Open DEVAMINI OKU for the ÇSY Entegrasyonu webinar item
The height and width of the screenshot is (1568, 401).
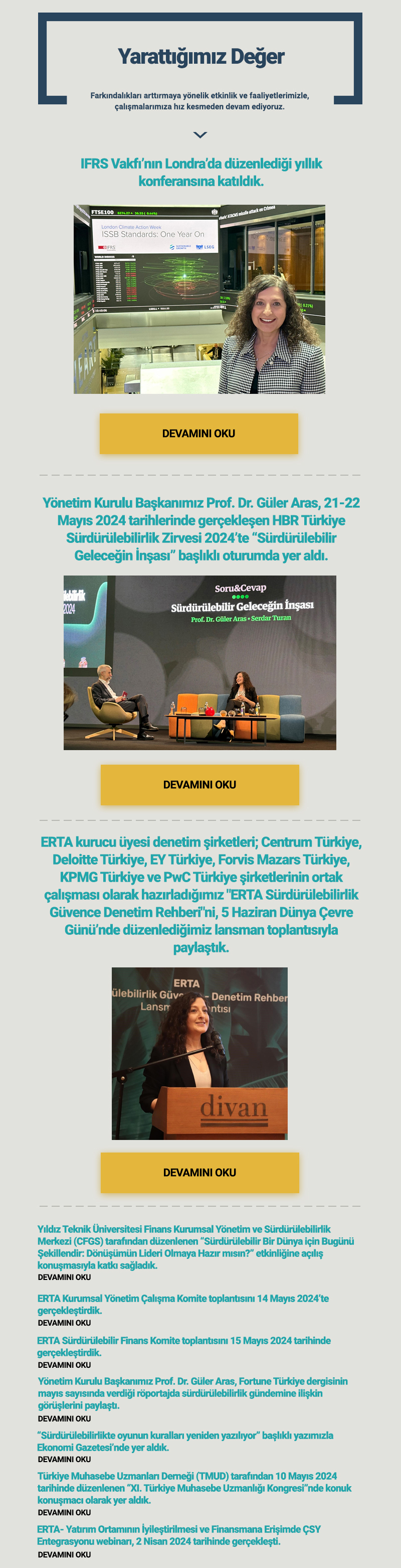tap(65, 1554)
